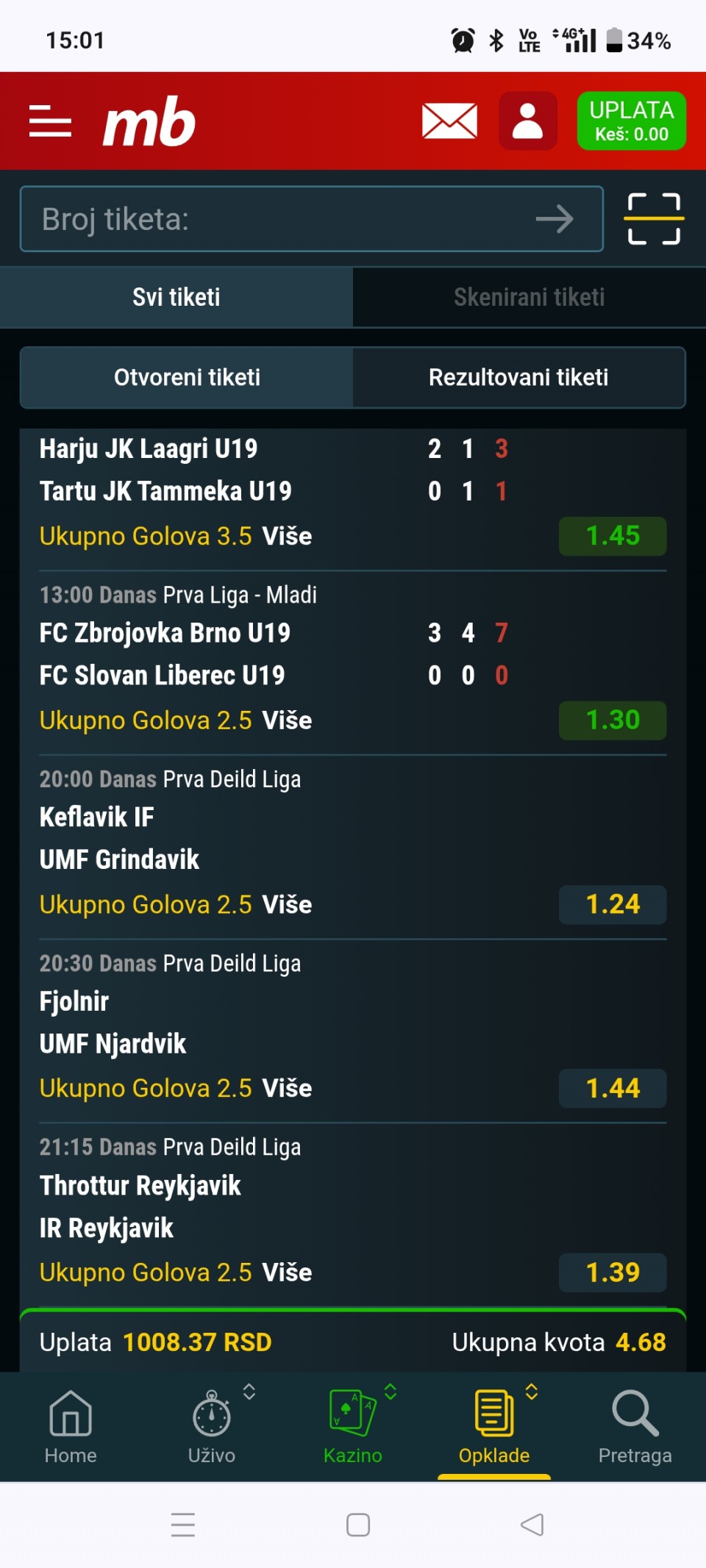Viewport: 706px width, 1568px height.
Task: Submit ticket number with the arrow
Action: [x=555, y=219]
